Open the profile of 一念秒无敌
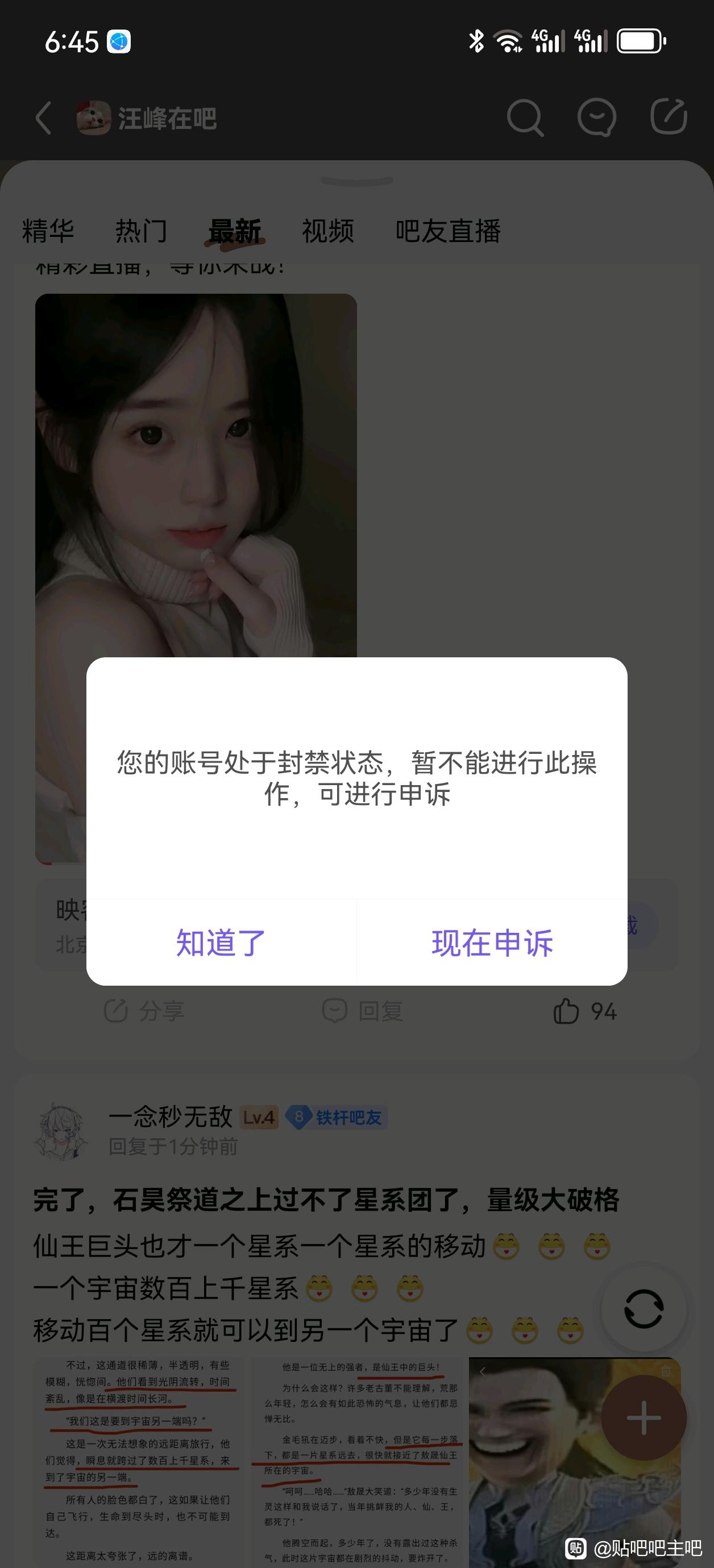714x1568 pixels. point(171,1116)
